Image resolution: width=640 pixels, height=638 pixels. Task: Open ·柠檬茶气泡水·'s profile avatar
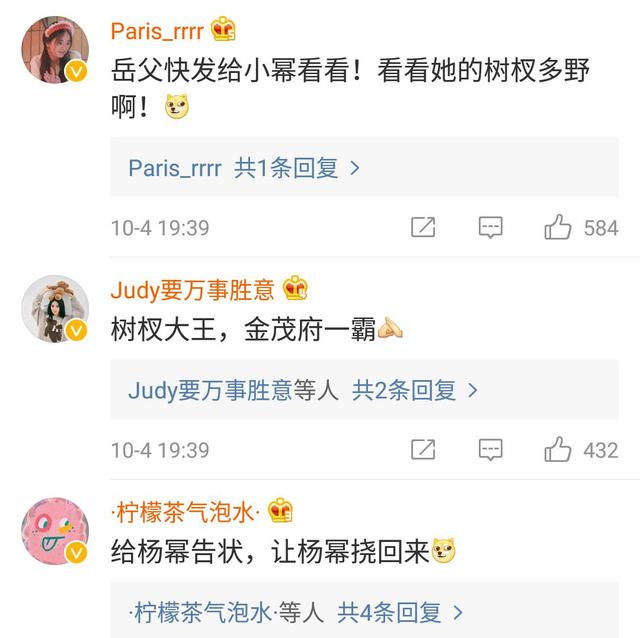pos(55,531)
